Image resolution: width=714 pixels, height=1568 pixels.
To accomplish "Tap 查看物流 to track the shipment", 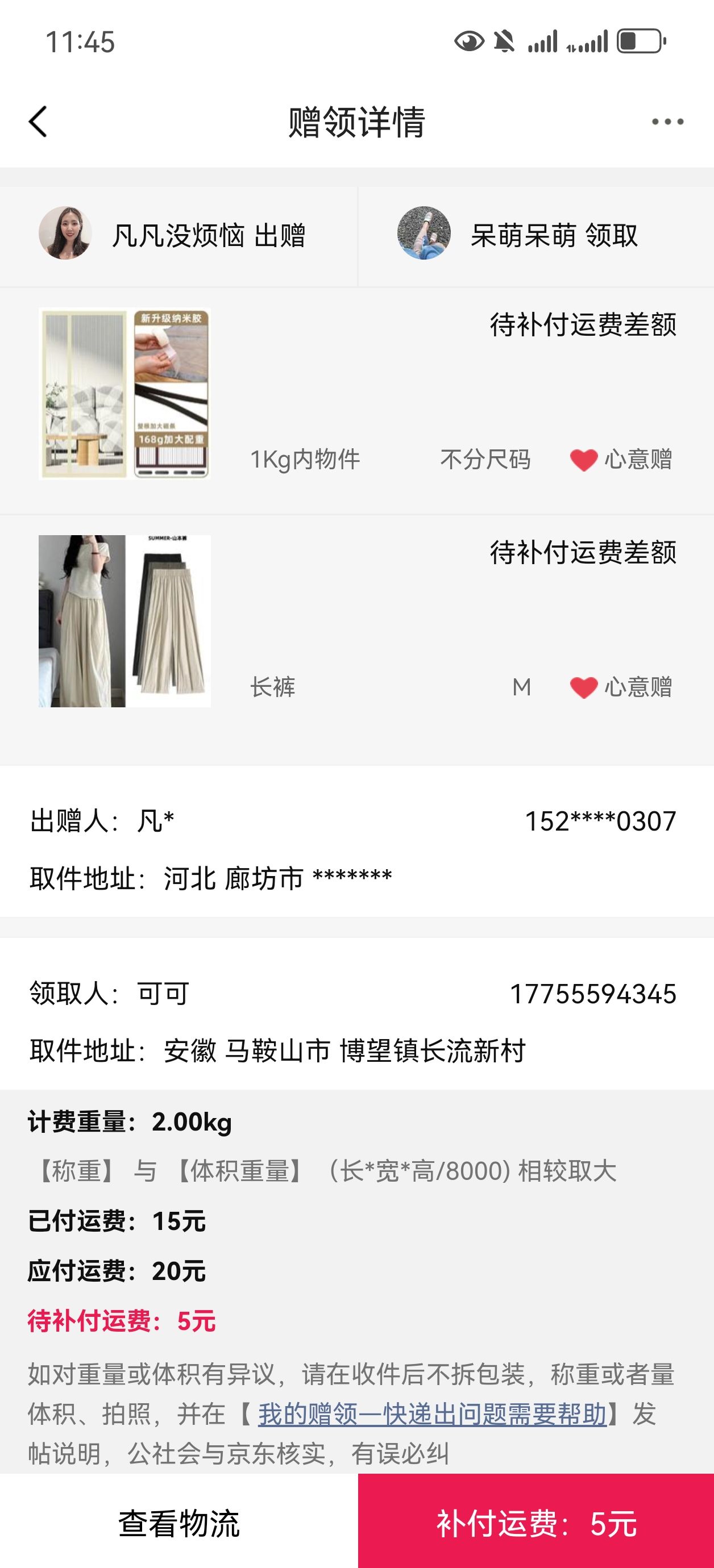I will [x=178, y=1523].
